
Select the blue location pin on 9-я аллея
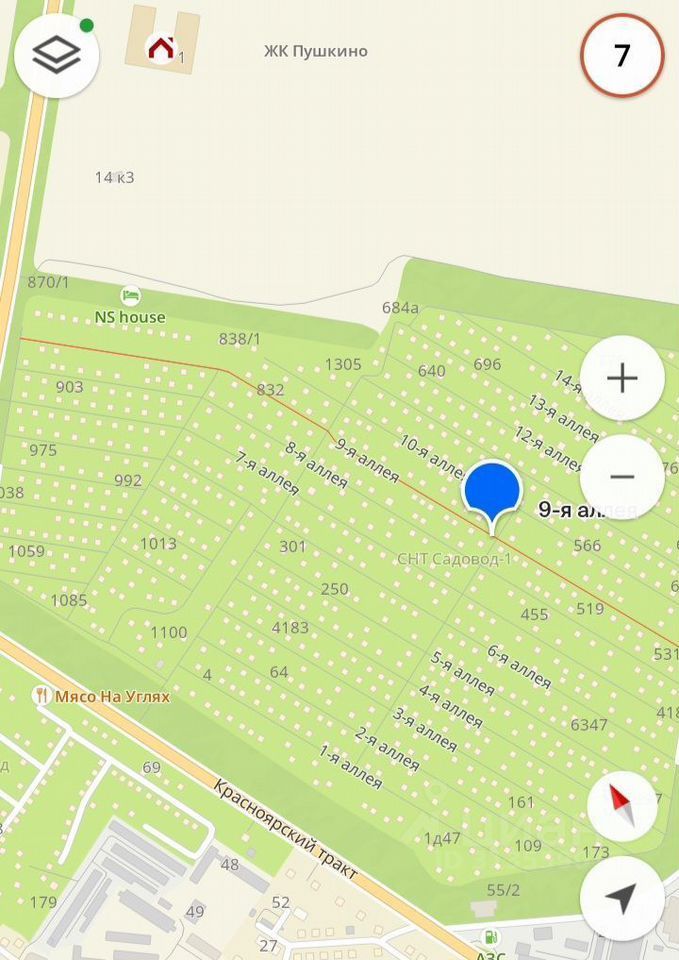coord(491,491)
